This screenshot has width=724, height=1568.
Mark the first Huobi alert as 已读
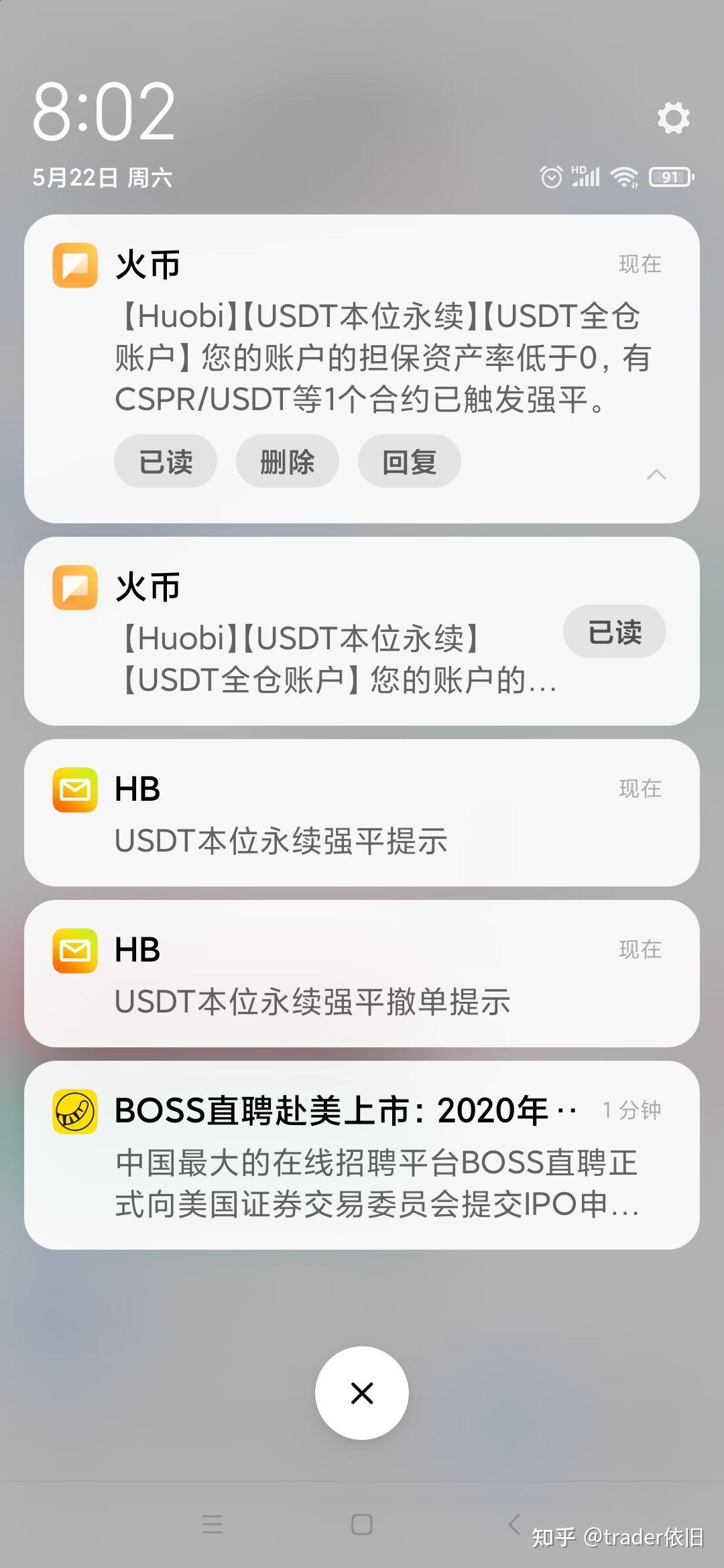(x=165, y=460)
